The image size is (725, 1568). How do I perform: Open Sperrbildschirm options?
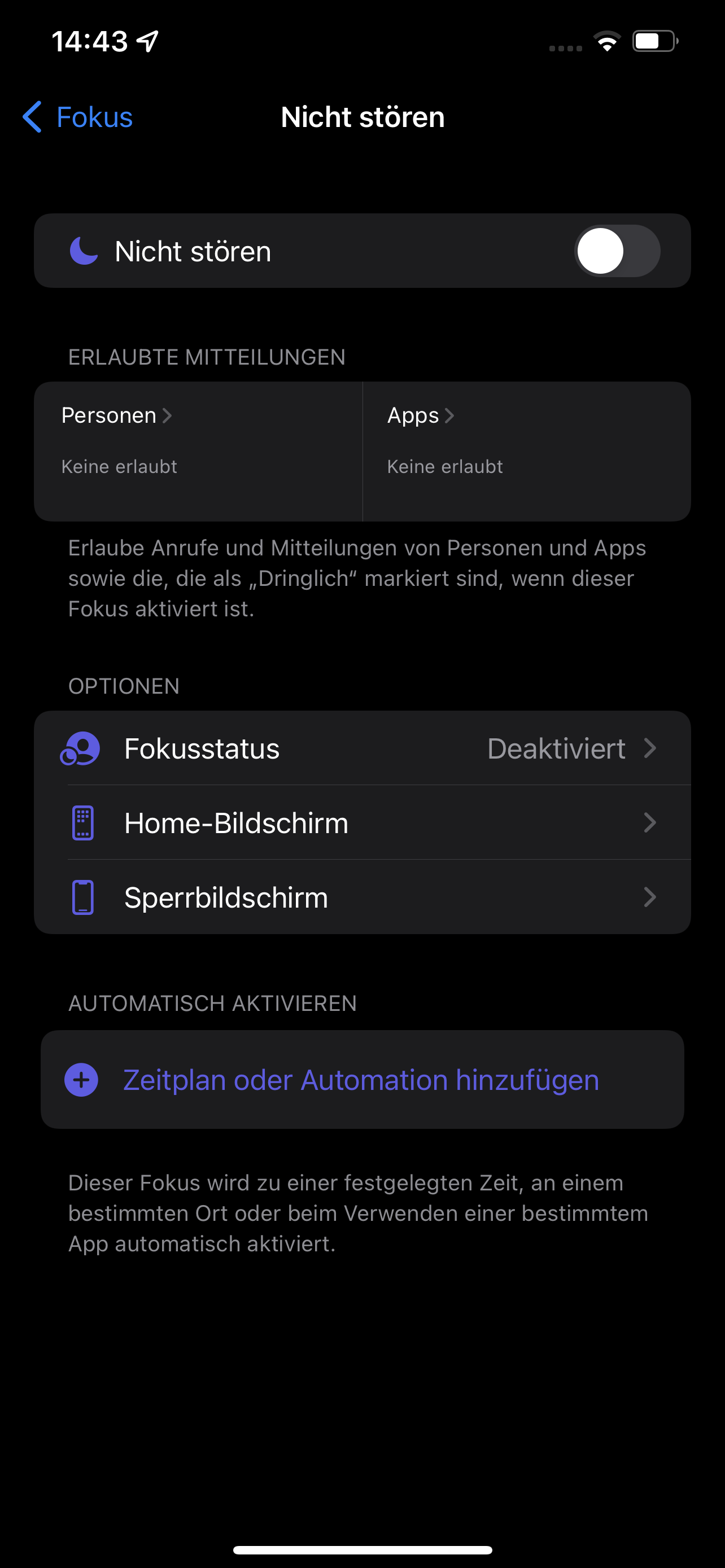pos(362,897)
